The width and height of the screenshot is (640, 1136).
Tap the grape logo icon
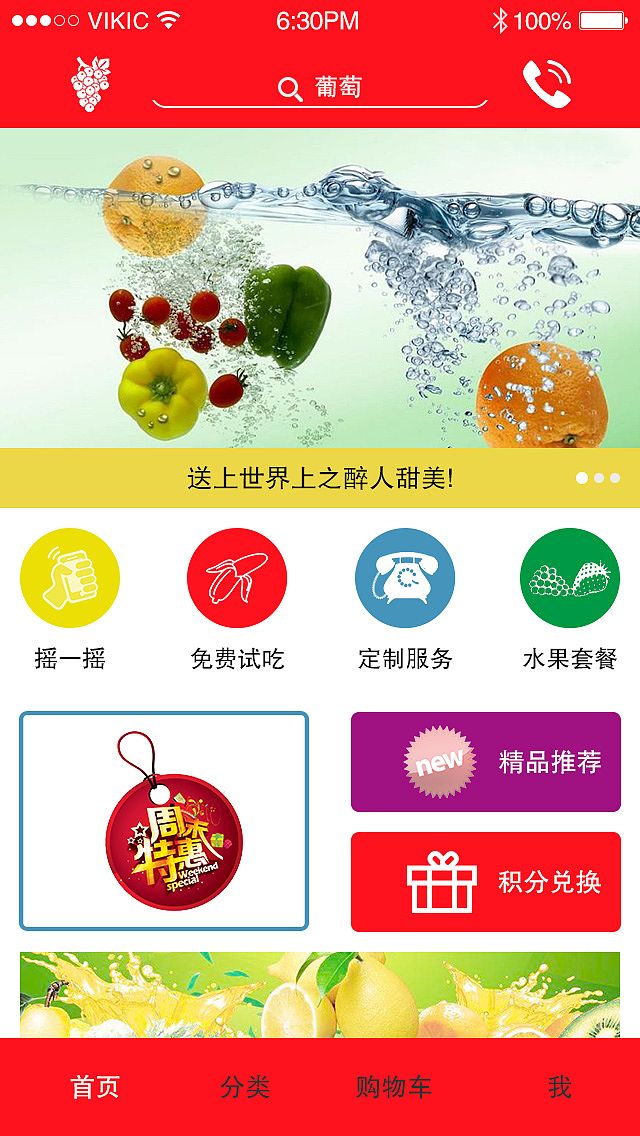coord(91,84)
